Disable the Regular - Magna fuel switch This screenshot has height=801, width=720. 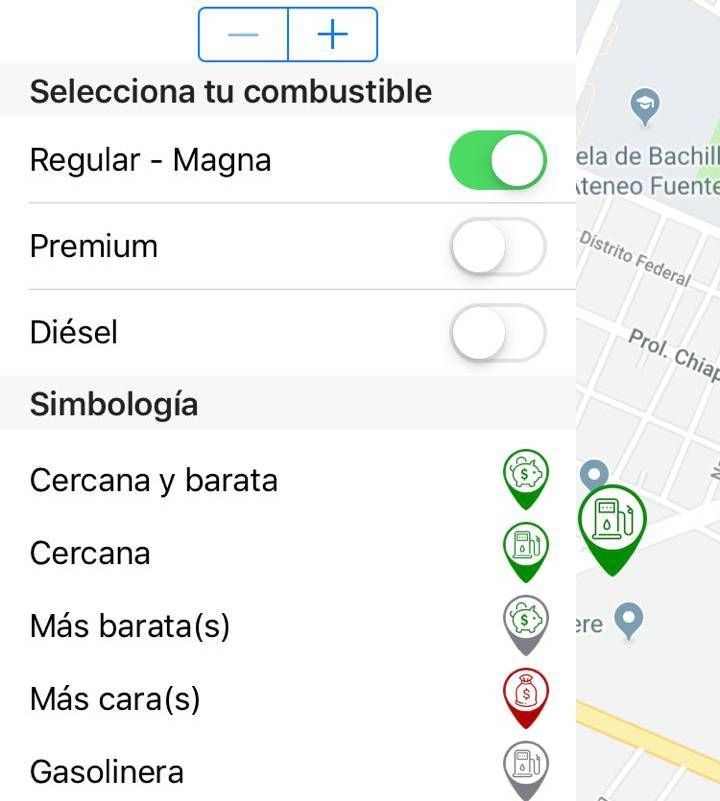click(x=497, y=160)
